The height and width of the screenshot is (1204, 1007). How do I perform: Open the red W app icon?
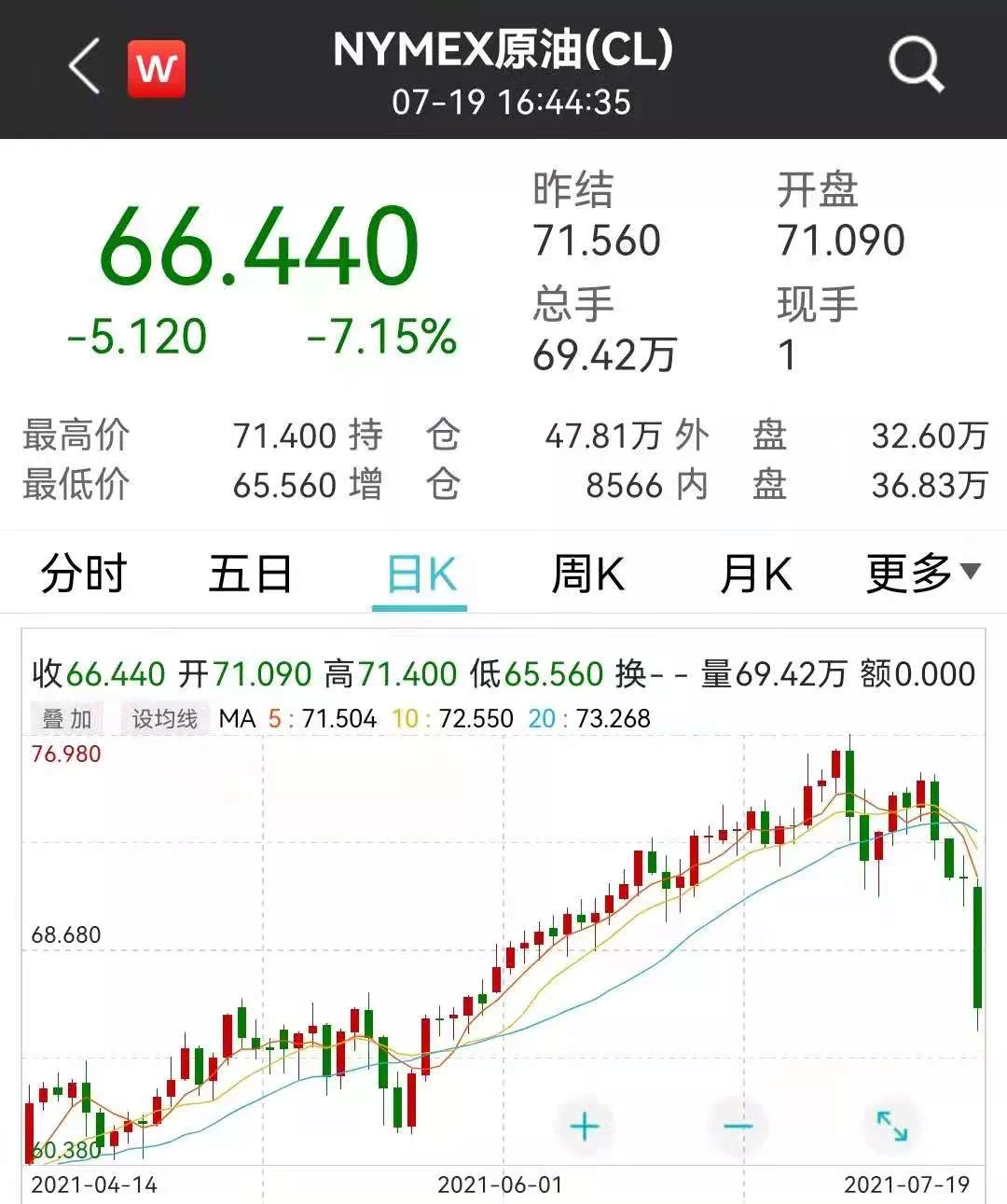coord(156,68)
